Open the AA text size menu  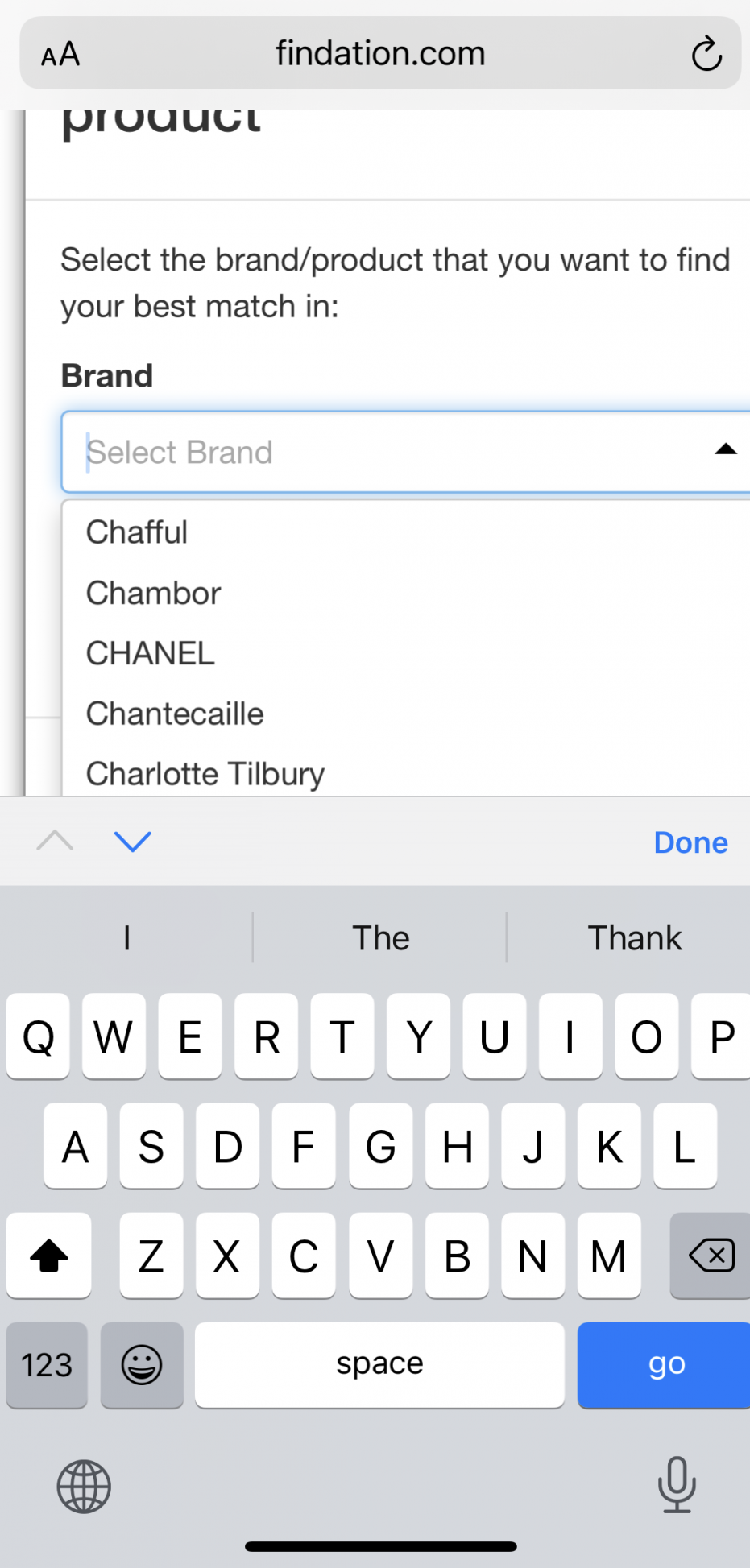pos(60,55)
